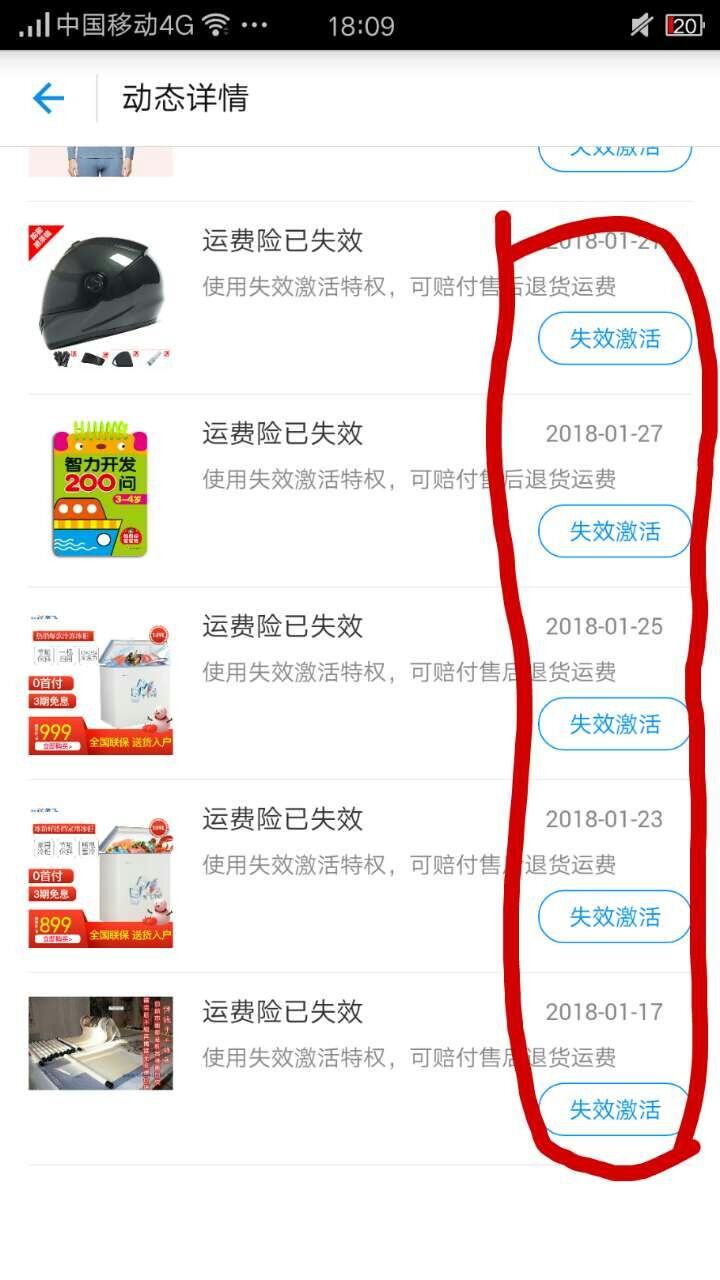Tap 运费险已失效 on the helmet row
Screen dimensions: 720x1280
(x=281, y=241)
